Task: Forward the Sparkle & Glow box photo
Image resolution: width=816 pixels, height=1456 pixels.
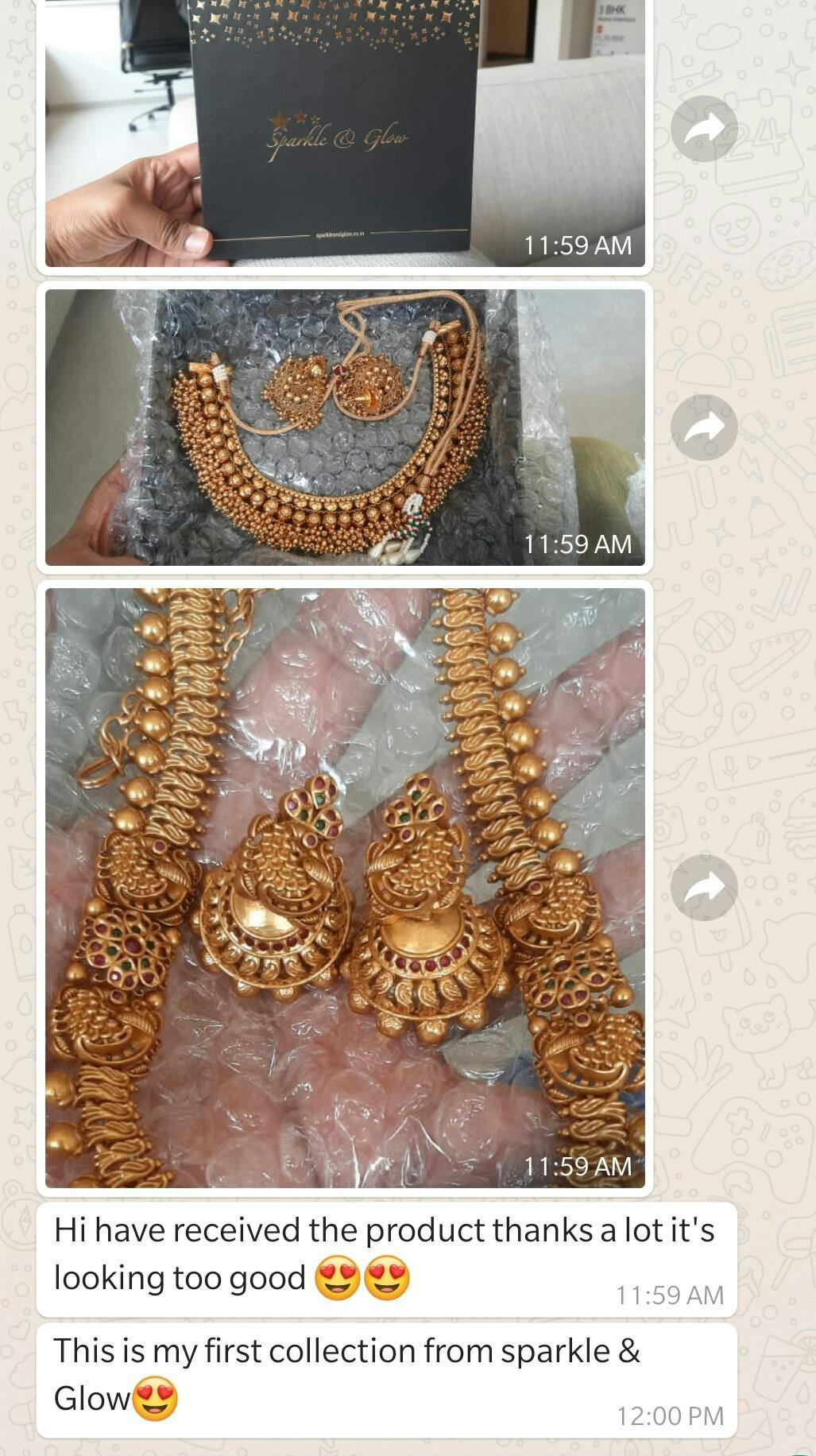Action: point(704,129)
